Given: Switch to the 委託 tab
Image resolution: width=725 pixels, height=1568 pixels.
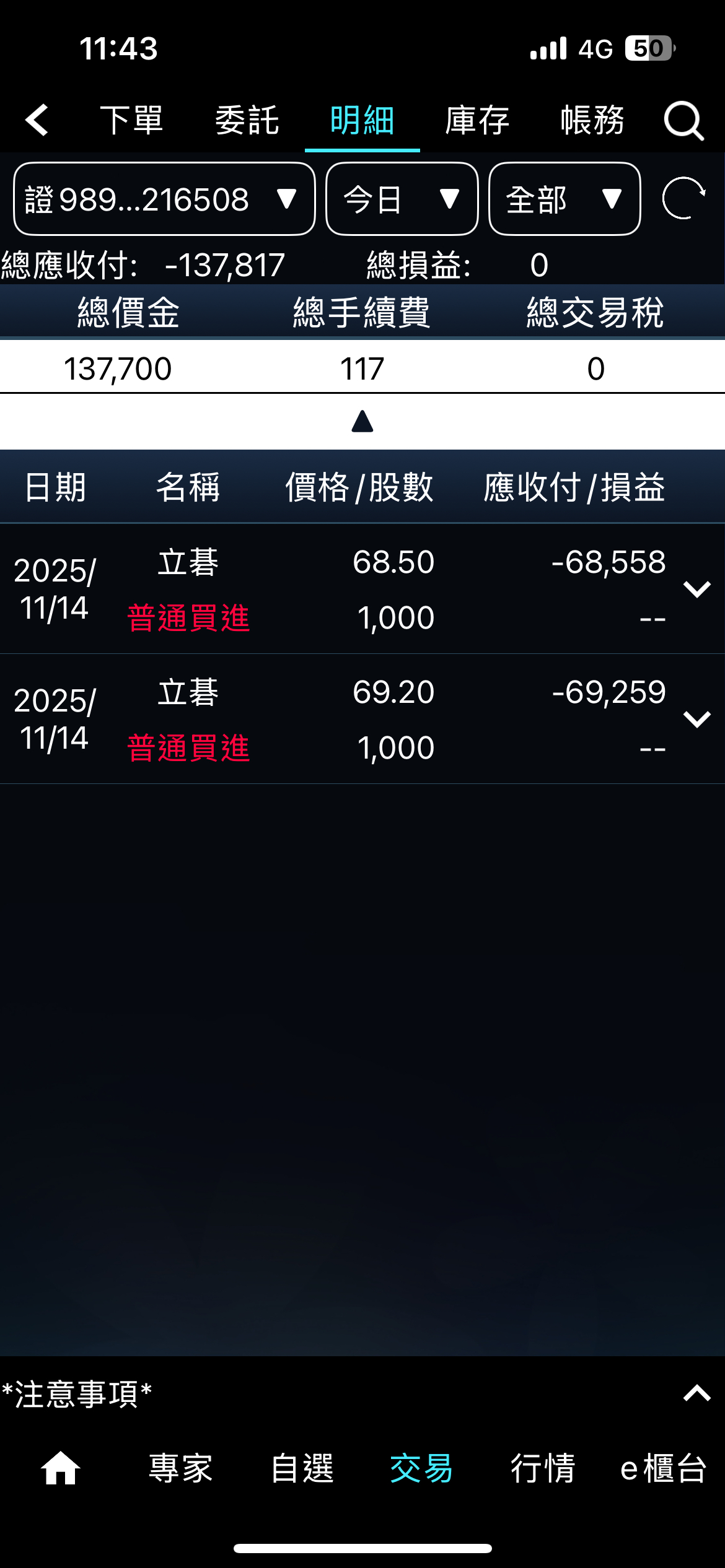Looking at the screenshot, I should coord(247,120).
